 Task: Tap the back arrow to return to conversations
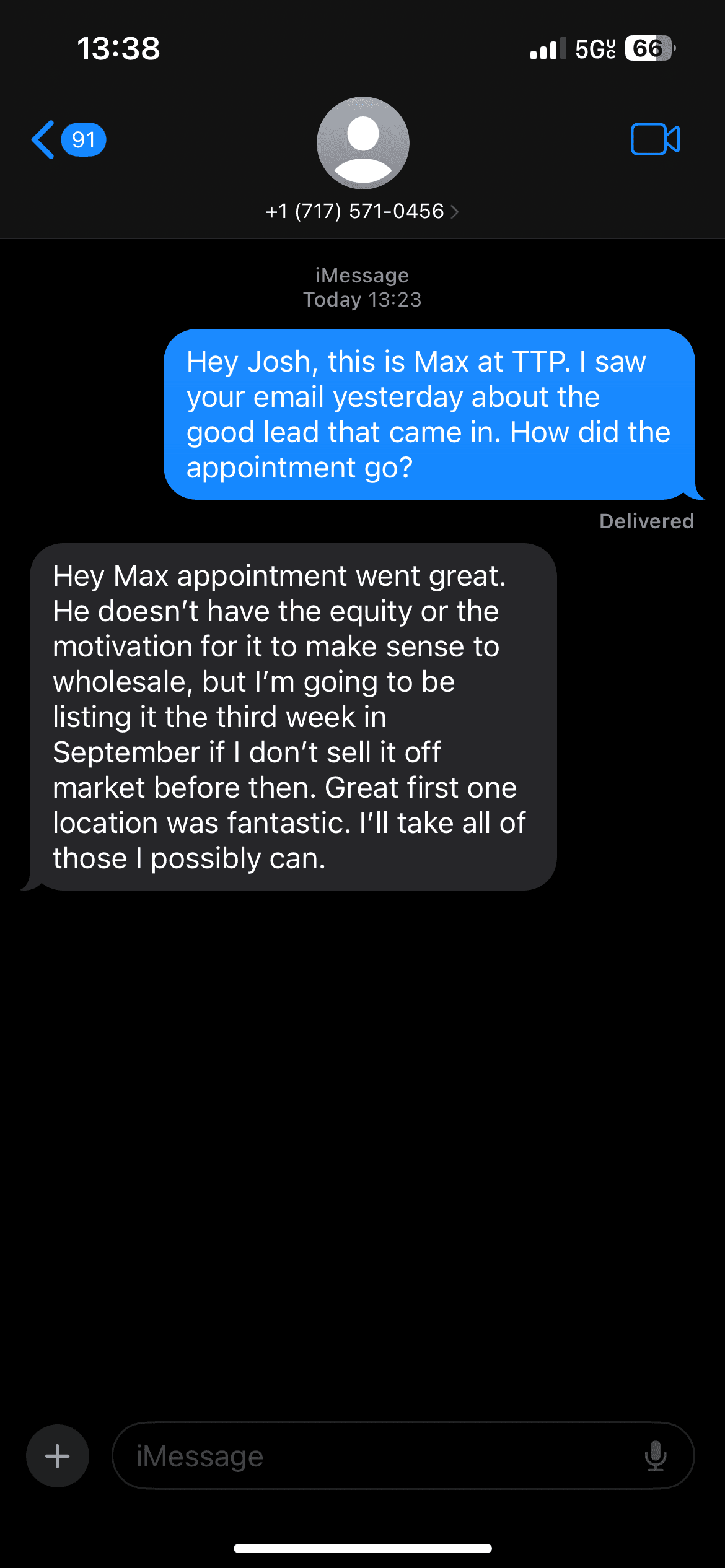coord(42,139)
